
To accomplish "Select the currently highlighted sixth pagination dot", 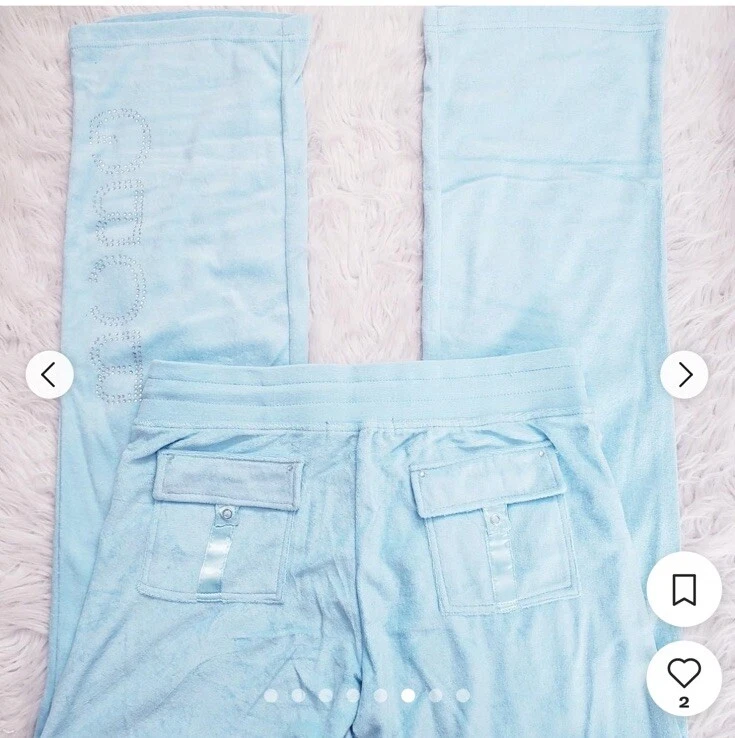I will pyautogui.click(x=407, y=696).
